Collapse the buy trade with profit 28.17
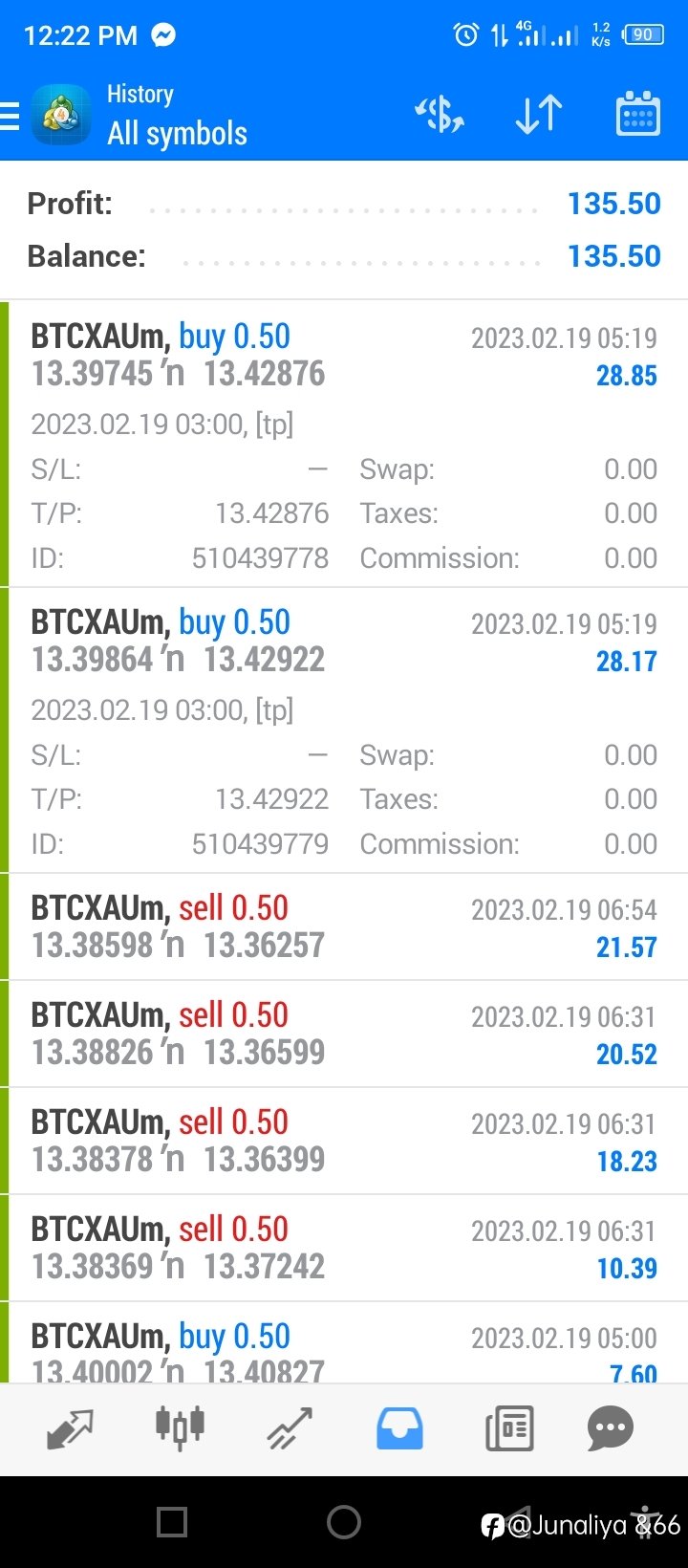Image resolution: width=688 pixels, height=1568 pixels. click(x=344, y=730)
